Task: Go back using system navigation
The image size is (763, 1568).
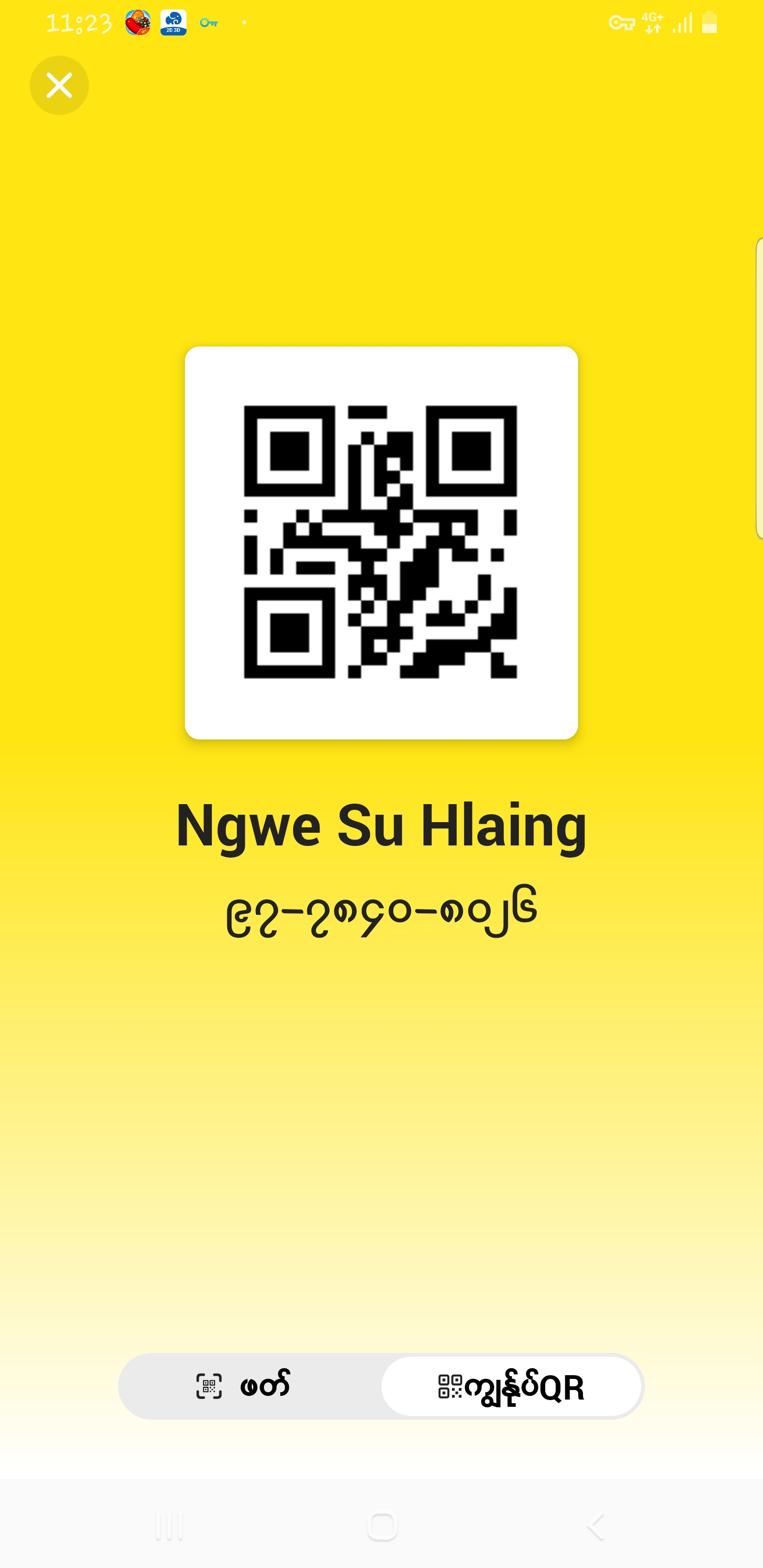Action: [x=596, y=1527]
